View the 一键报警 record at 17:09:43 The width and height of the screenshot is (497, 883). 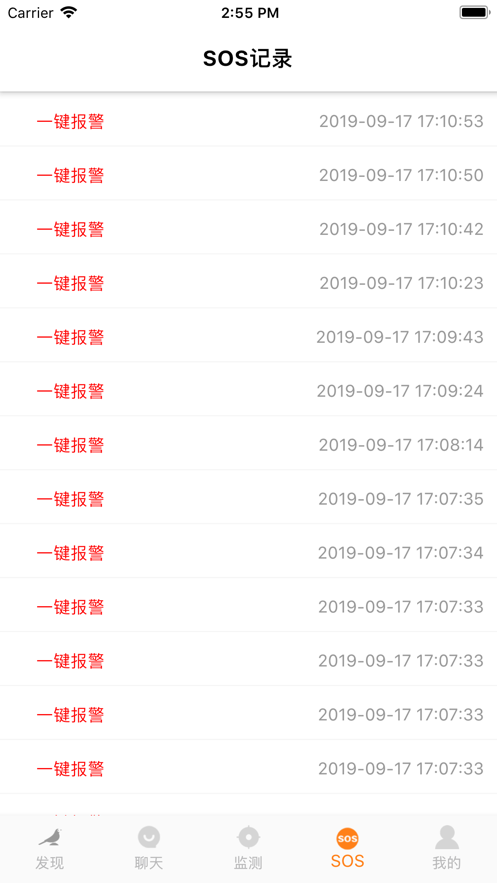[x=248, y=337]
